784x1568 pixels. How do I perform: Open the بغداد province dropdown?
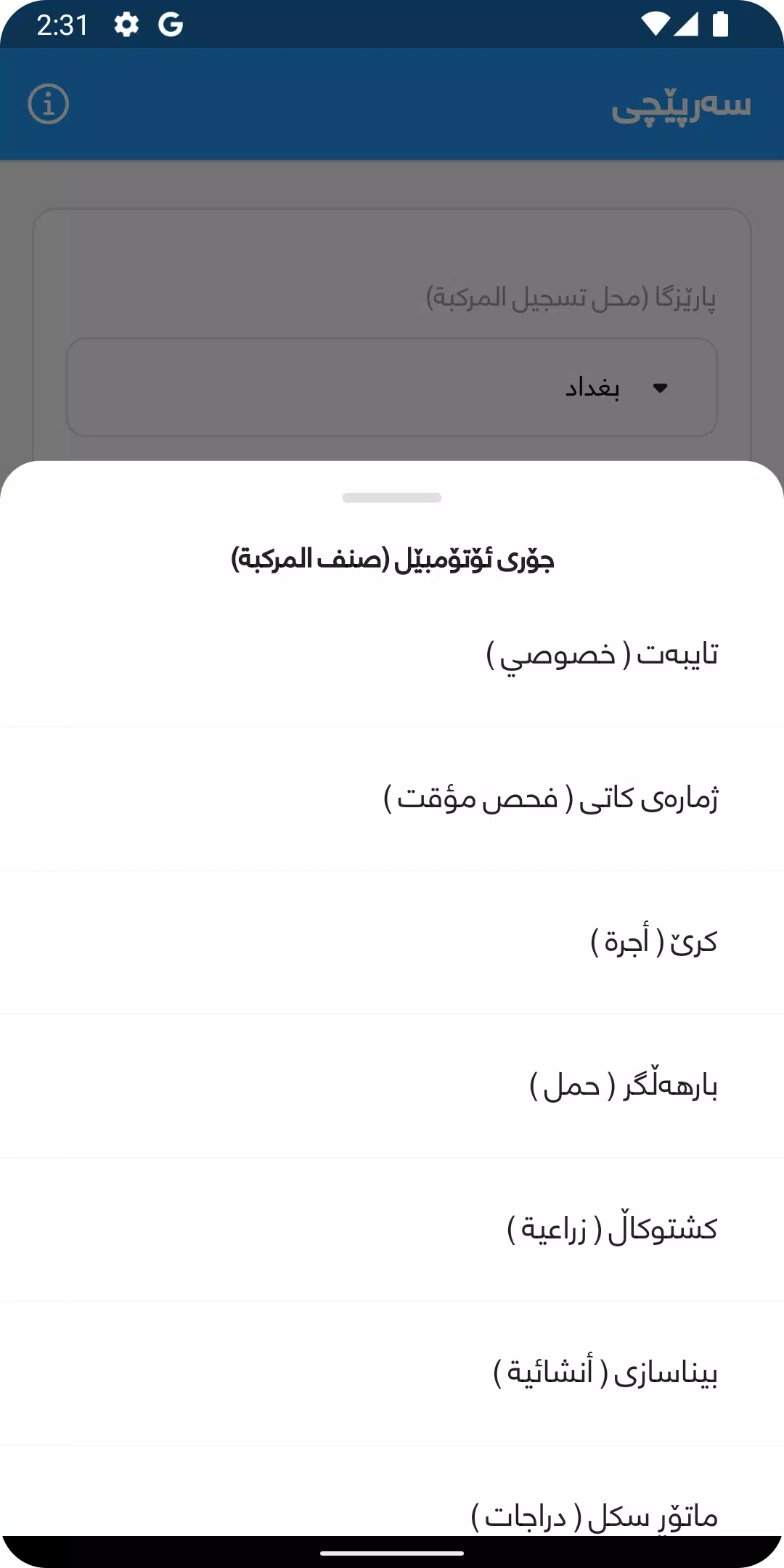click(392, 388)
